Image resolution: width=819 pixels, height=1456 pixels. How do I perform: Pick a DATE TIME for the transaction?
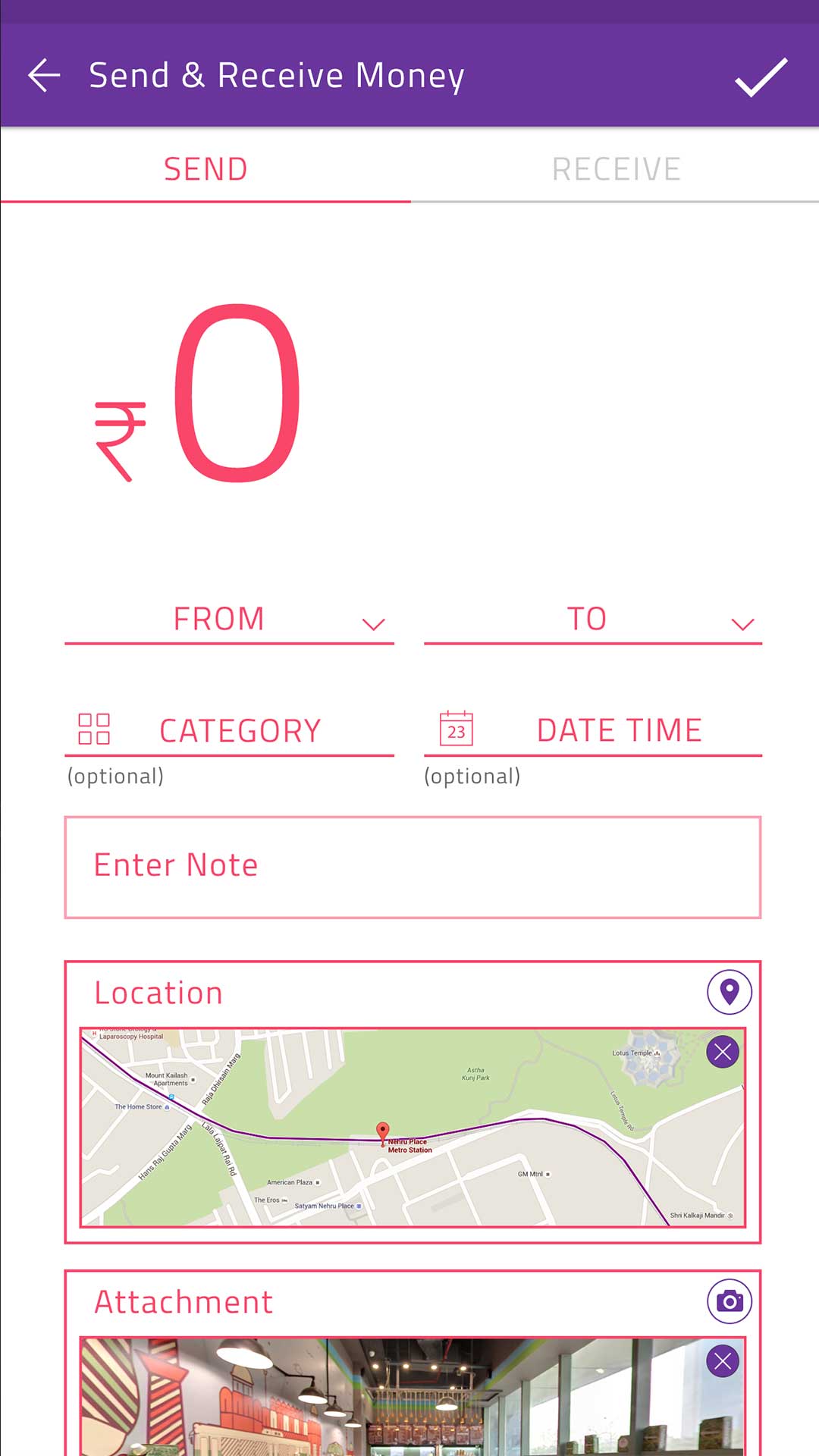click(x=592, y=731)
